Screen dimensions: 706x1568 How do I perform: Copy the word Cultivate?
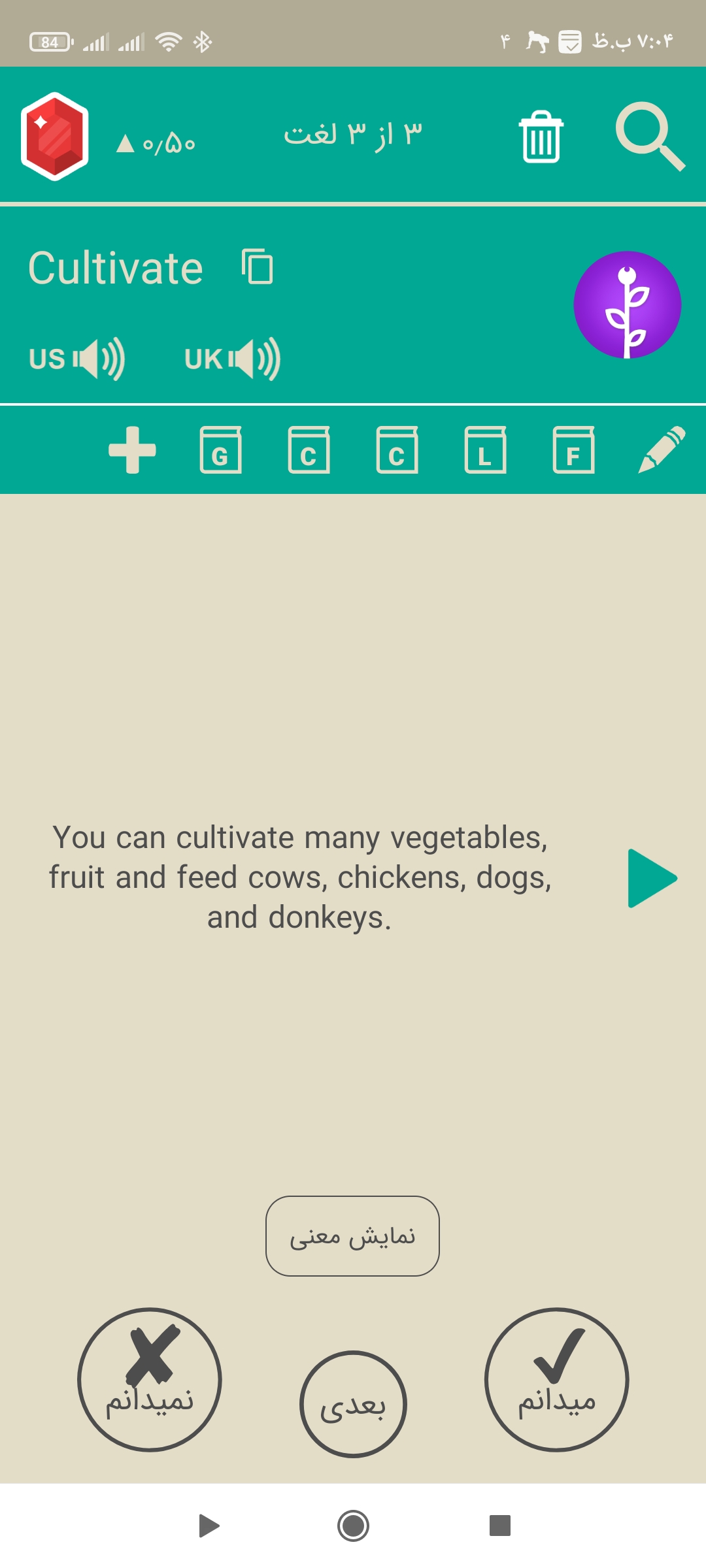click(258, 267)
